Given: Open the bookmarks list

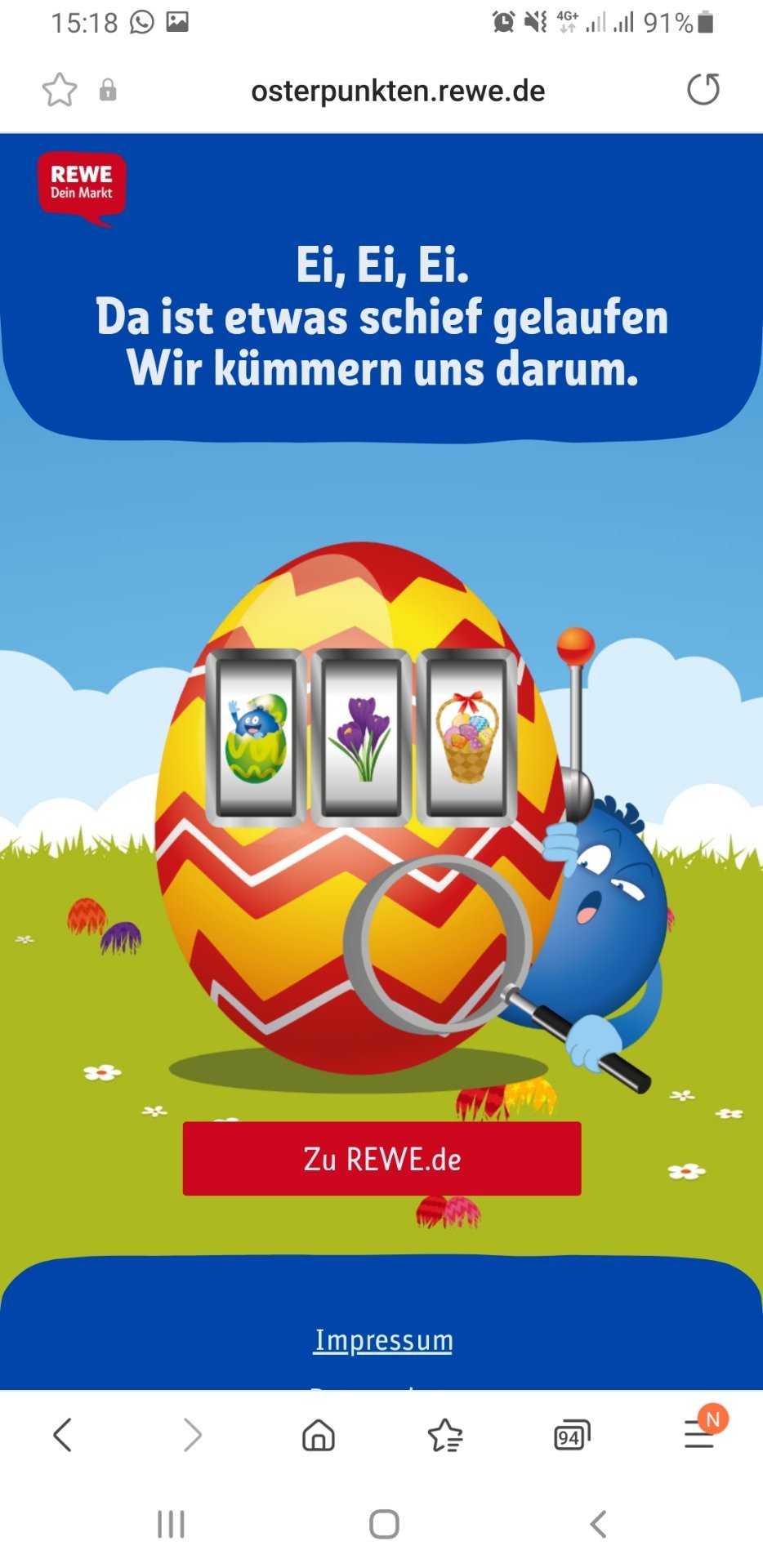Looking at the screenshot, I should click(445, 1435).
